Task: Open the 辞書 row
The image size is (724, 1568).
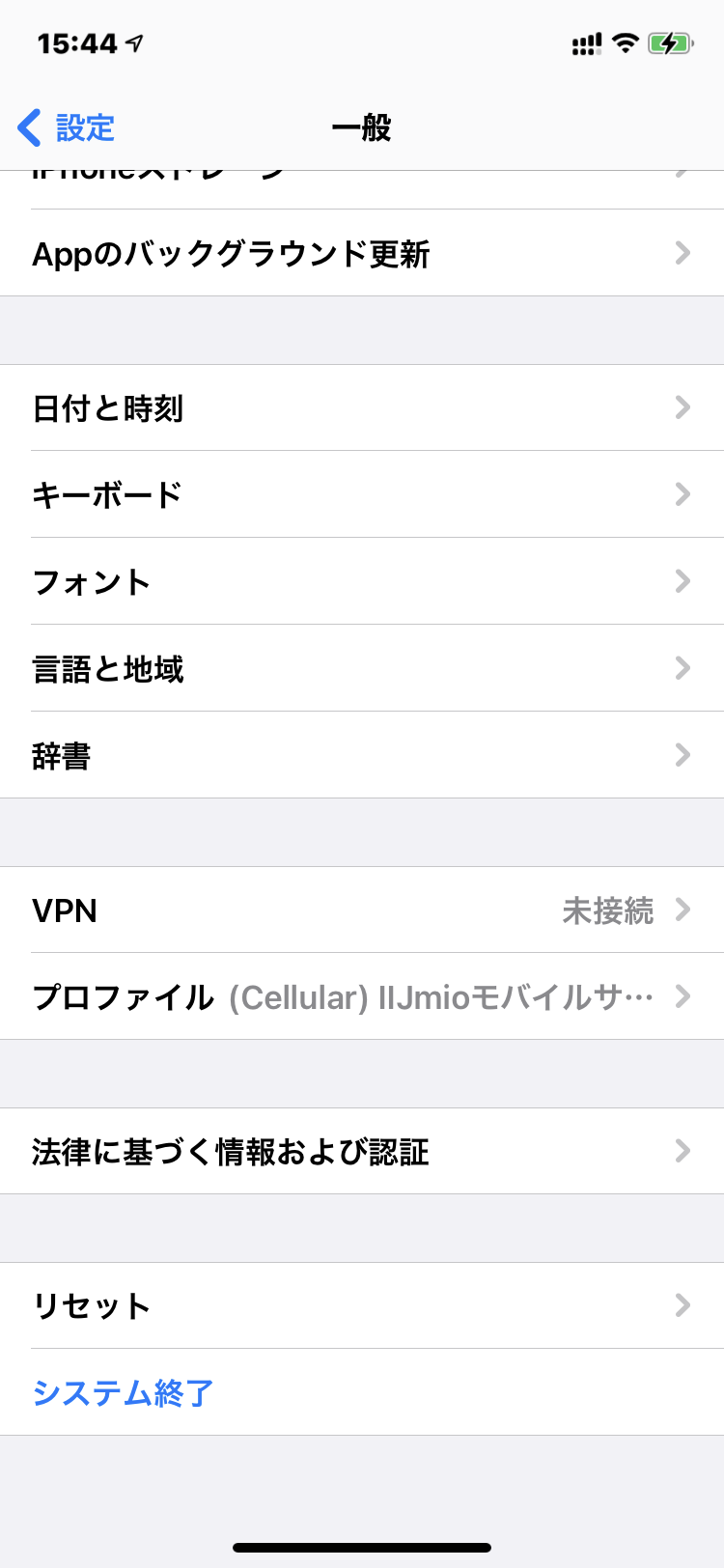Action: pos(362,755)
